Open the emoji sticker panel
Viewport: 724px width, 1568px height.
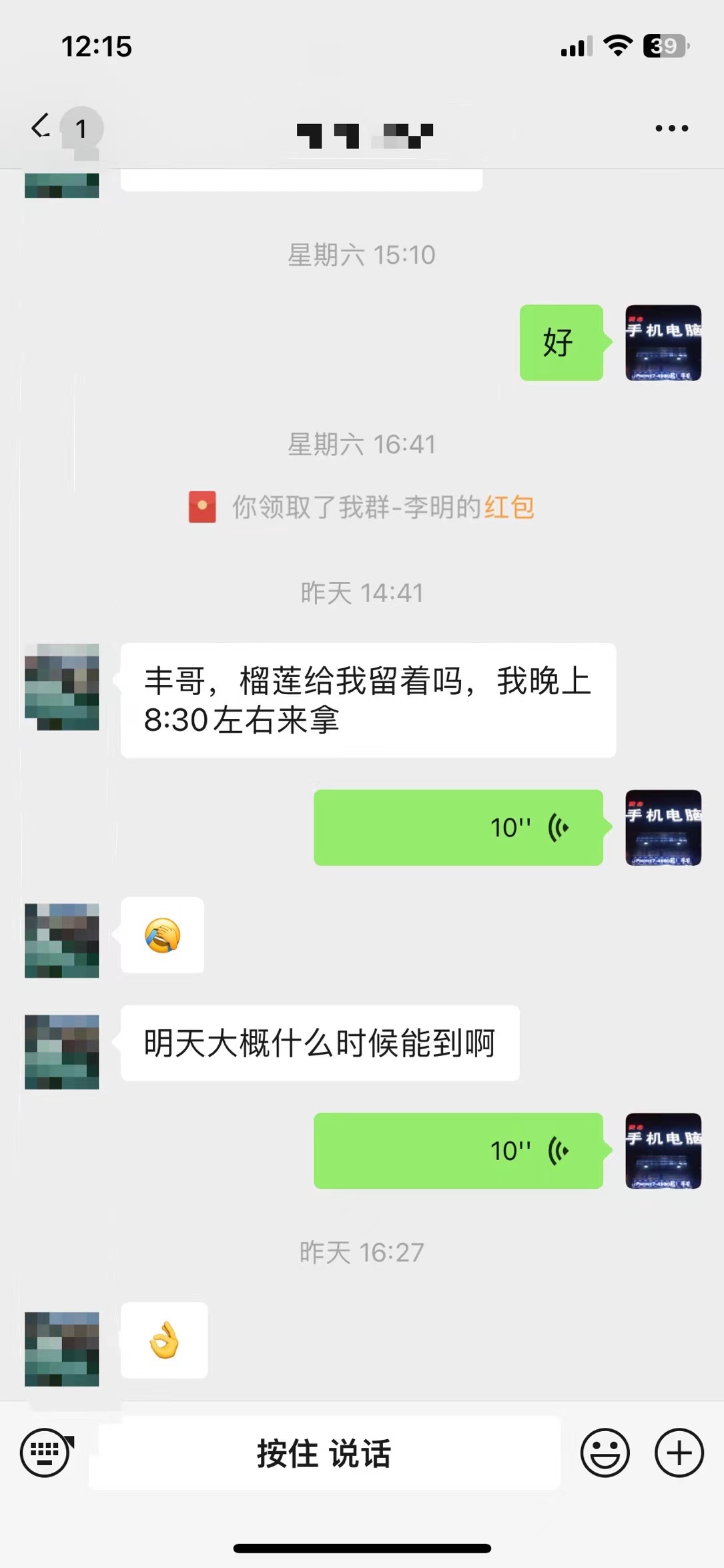(x=605, y=1453)
